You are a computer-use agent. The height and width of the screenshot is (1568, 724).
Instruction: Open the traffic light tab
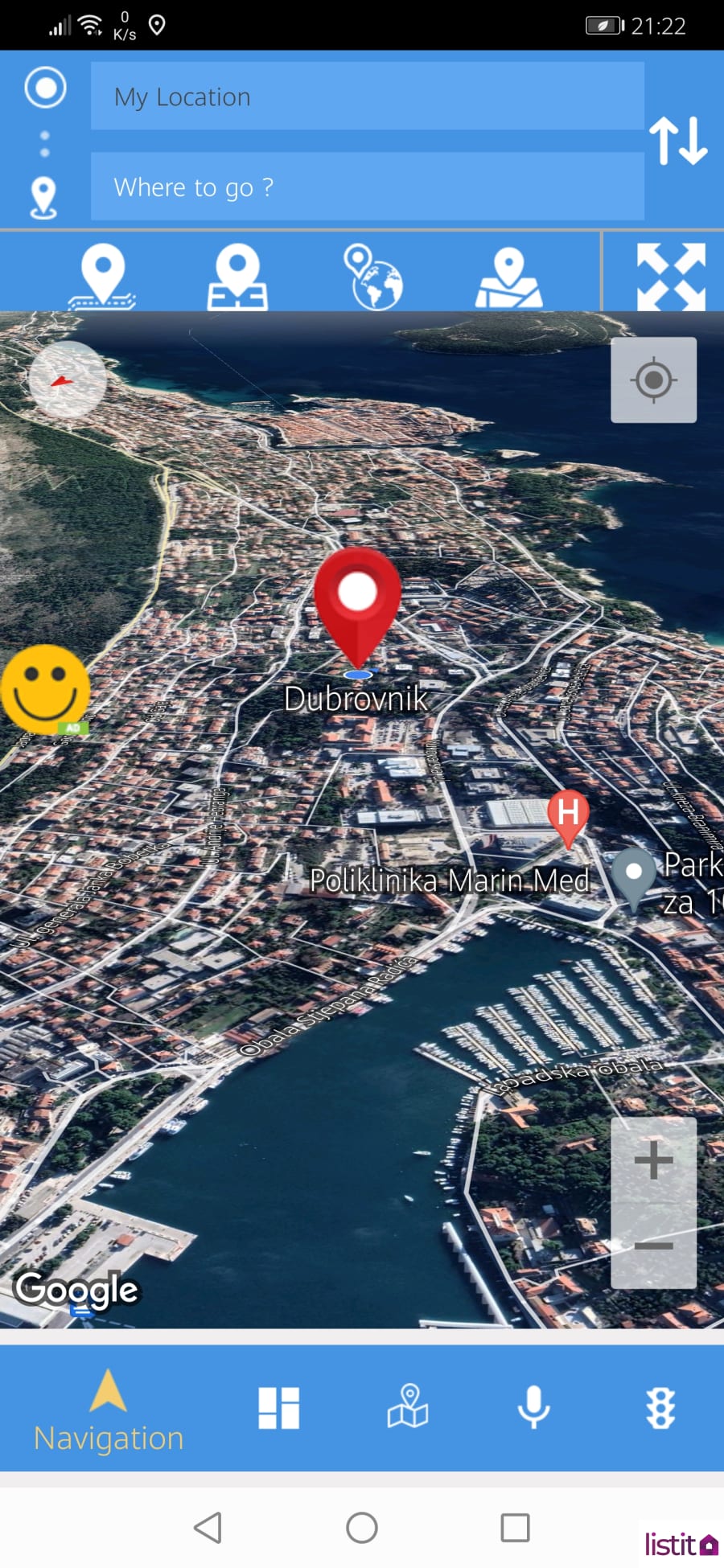[660, 1408]
